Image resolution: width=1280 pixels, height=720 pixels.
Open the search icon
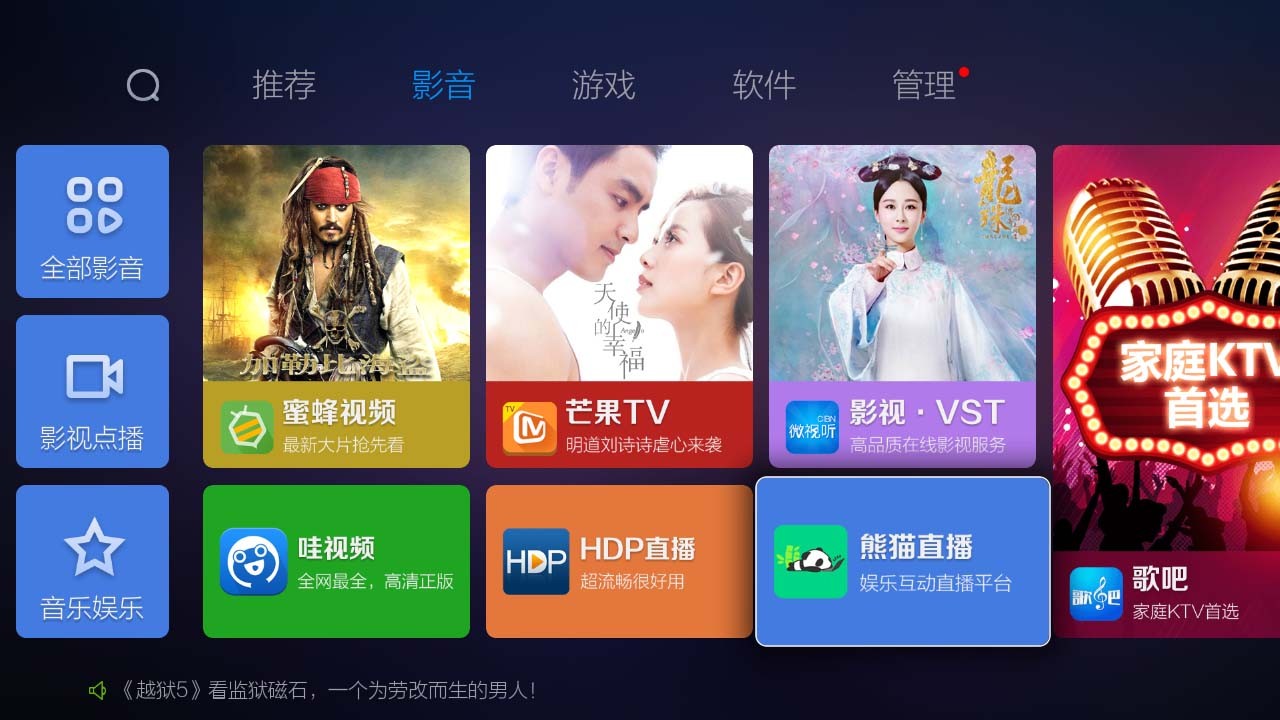(x=143, y=86)
